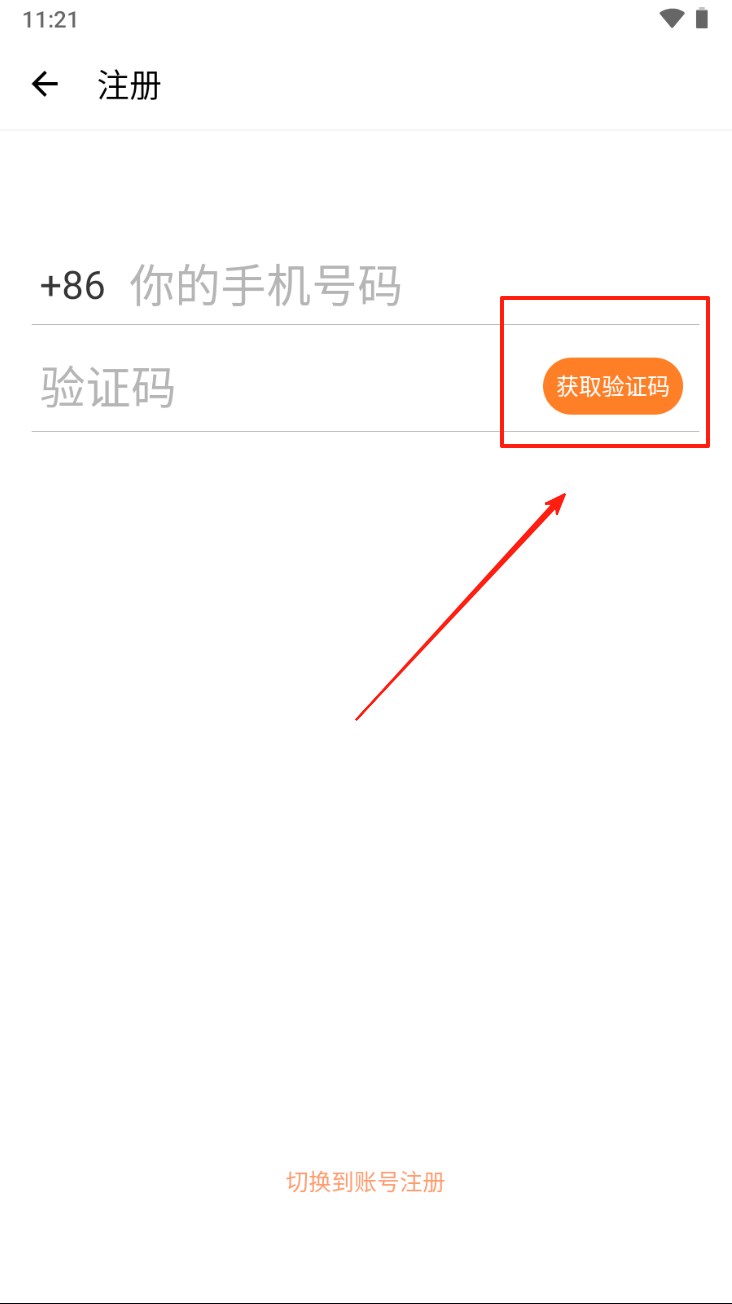Tap the +86 country code
The height and width of the screenshot is (1304, 732).
72,286
